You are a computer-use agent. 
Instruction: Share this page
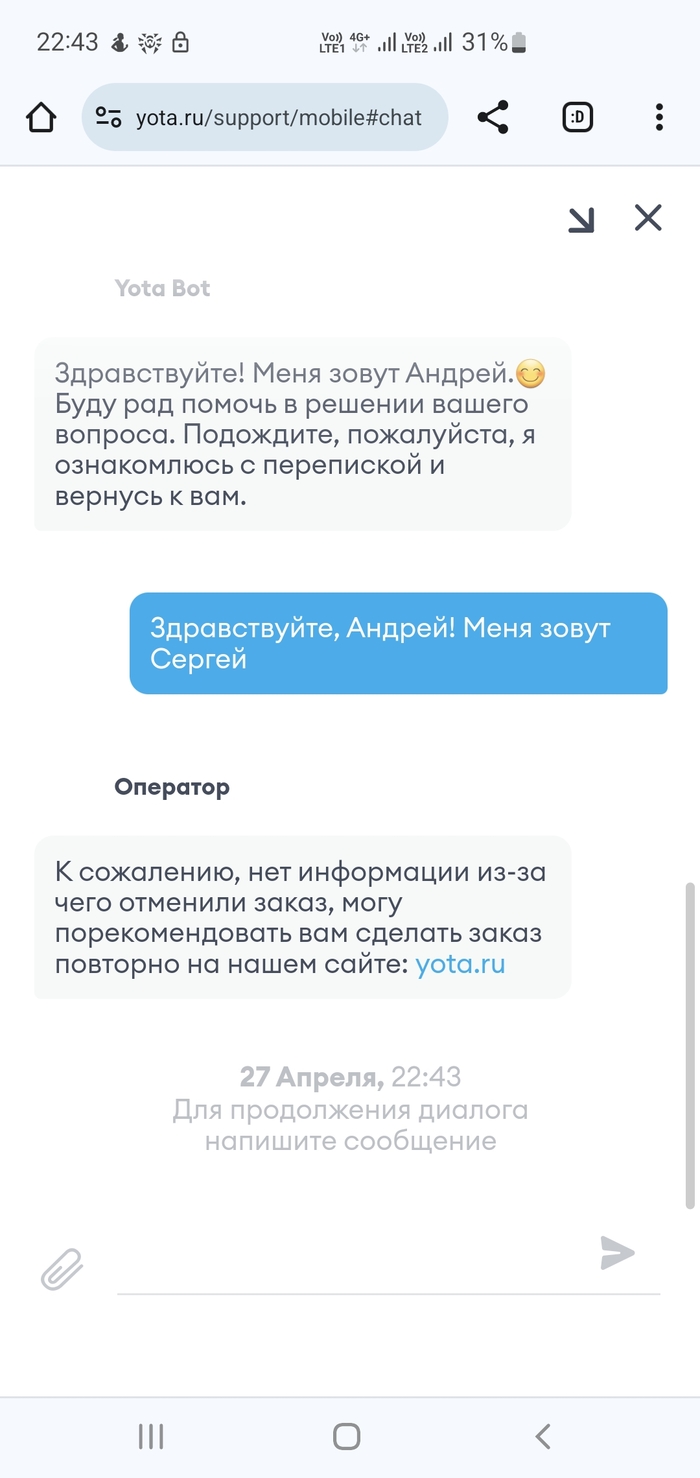coord(493,118)
